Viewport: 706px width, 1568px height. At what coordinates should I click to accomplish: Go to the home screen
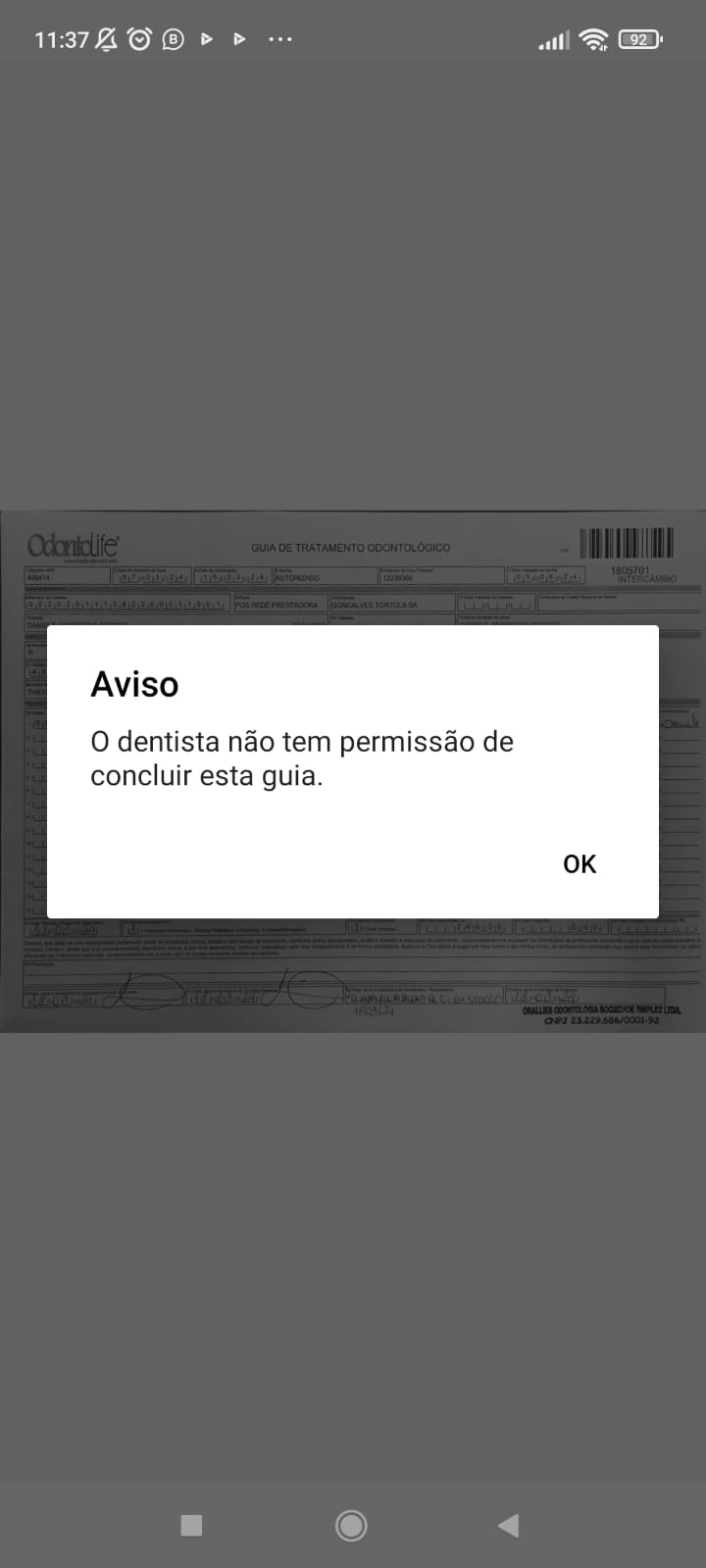(x=351, y=1525)
